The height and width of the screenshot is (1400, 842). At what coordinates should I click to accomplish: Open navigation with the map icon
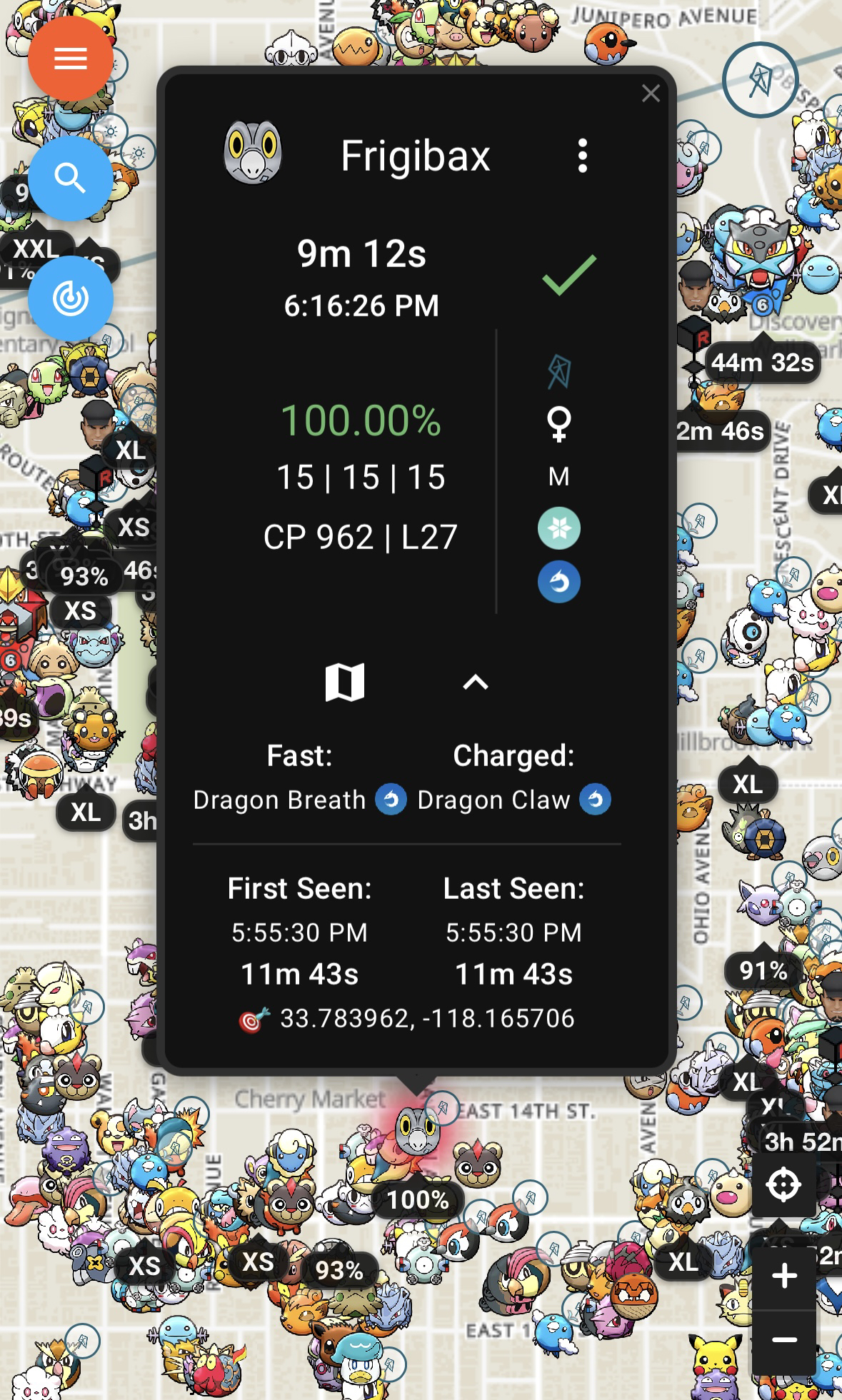tap(345, 683)
